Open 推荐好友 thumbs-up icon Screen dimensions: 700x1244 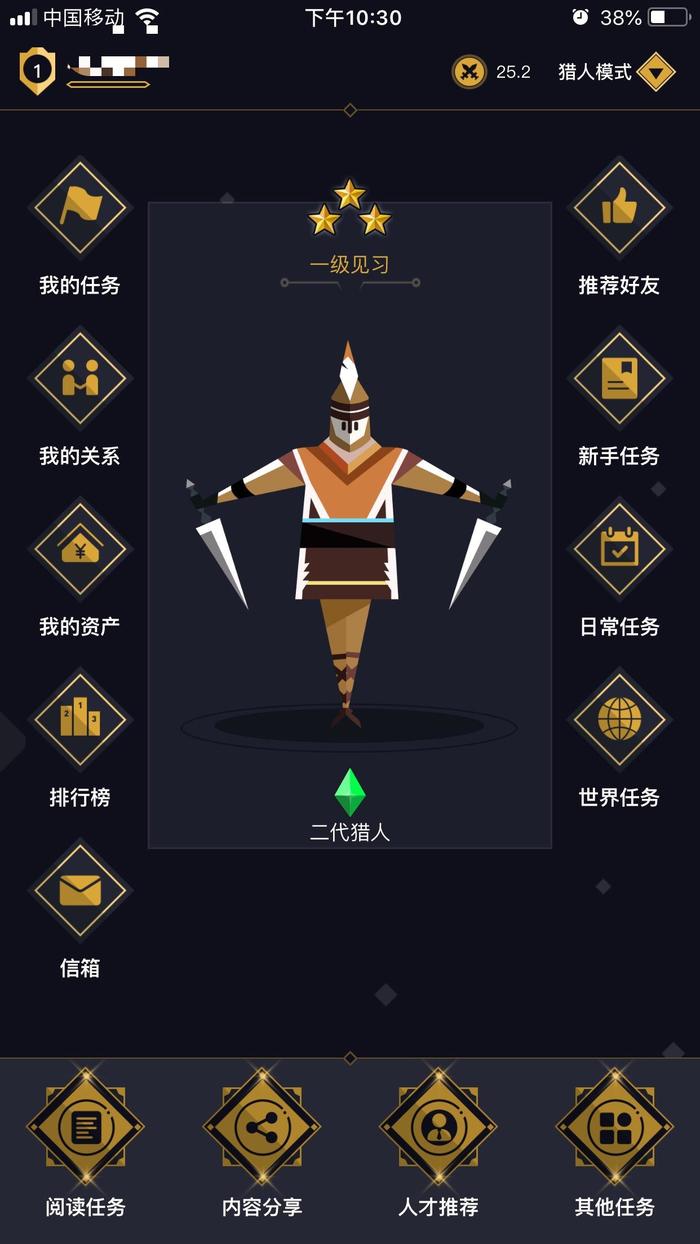[619, 208]
